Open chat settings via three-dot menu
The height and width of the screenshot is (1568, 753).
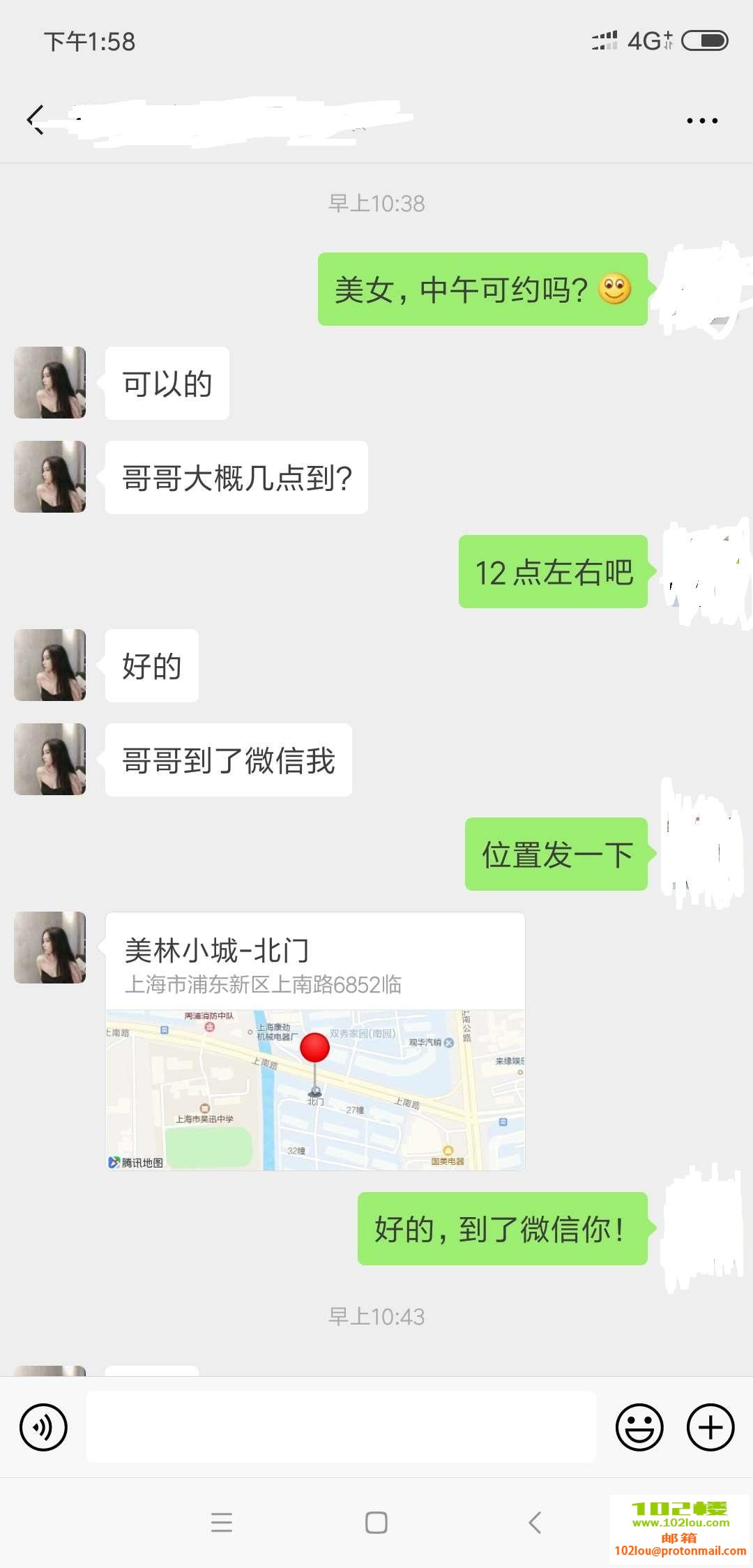click(x=702, y=120)
